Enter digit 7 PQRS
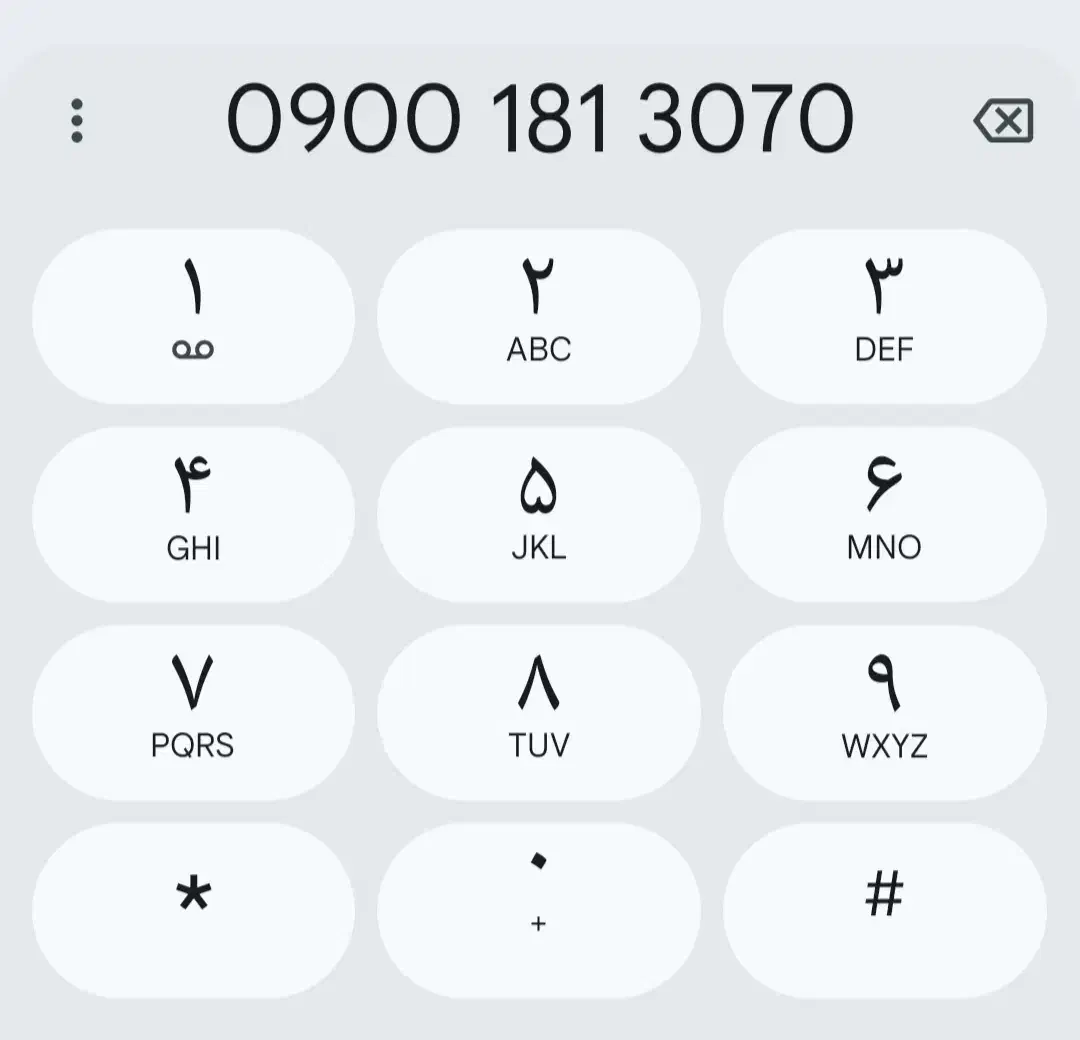 (193, 712)
